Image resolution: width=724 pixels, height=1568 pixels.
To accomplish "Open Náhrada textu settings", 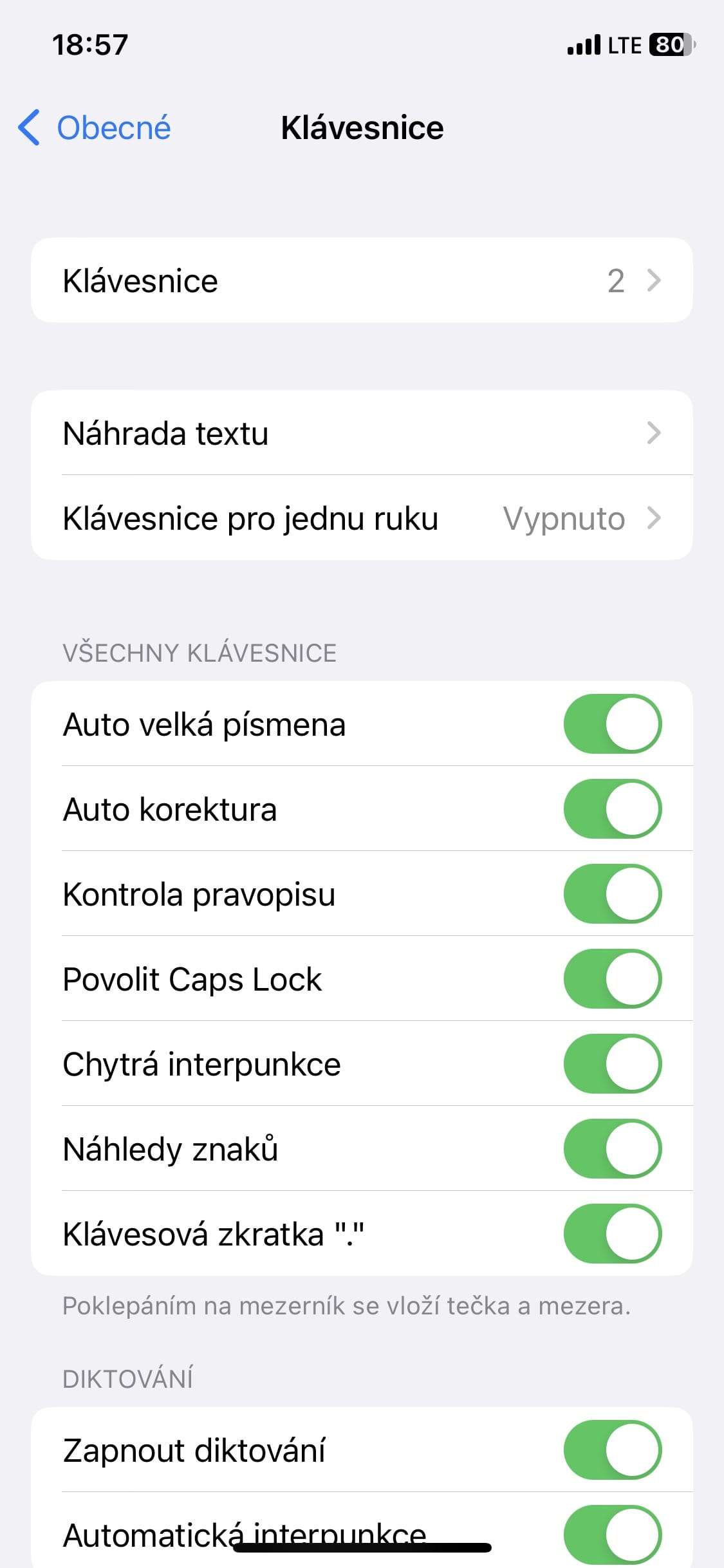I will (362, 433).
